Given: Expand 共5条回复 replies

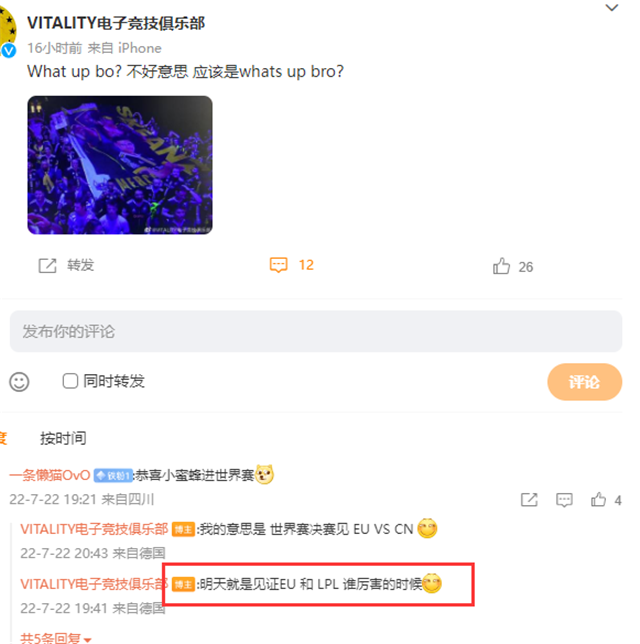Looking at the screenshot, I should pyautogui.click(x=56, y=637).
